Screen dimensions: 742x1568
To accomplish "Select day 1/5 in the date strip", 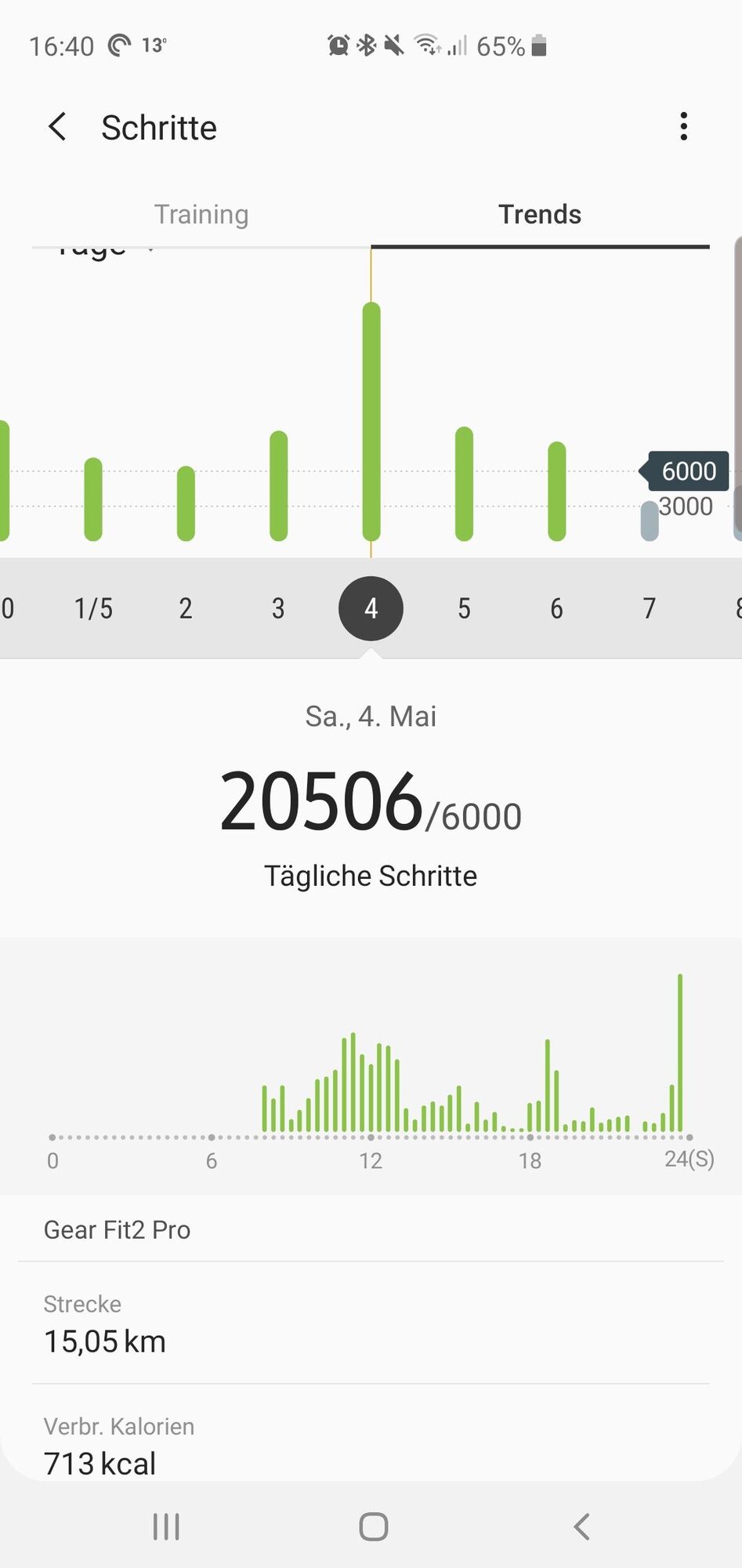I will [x=93, y=608].
